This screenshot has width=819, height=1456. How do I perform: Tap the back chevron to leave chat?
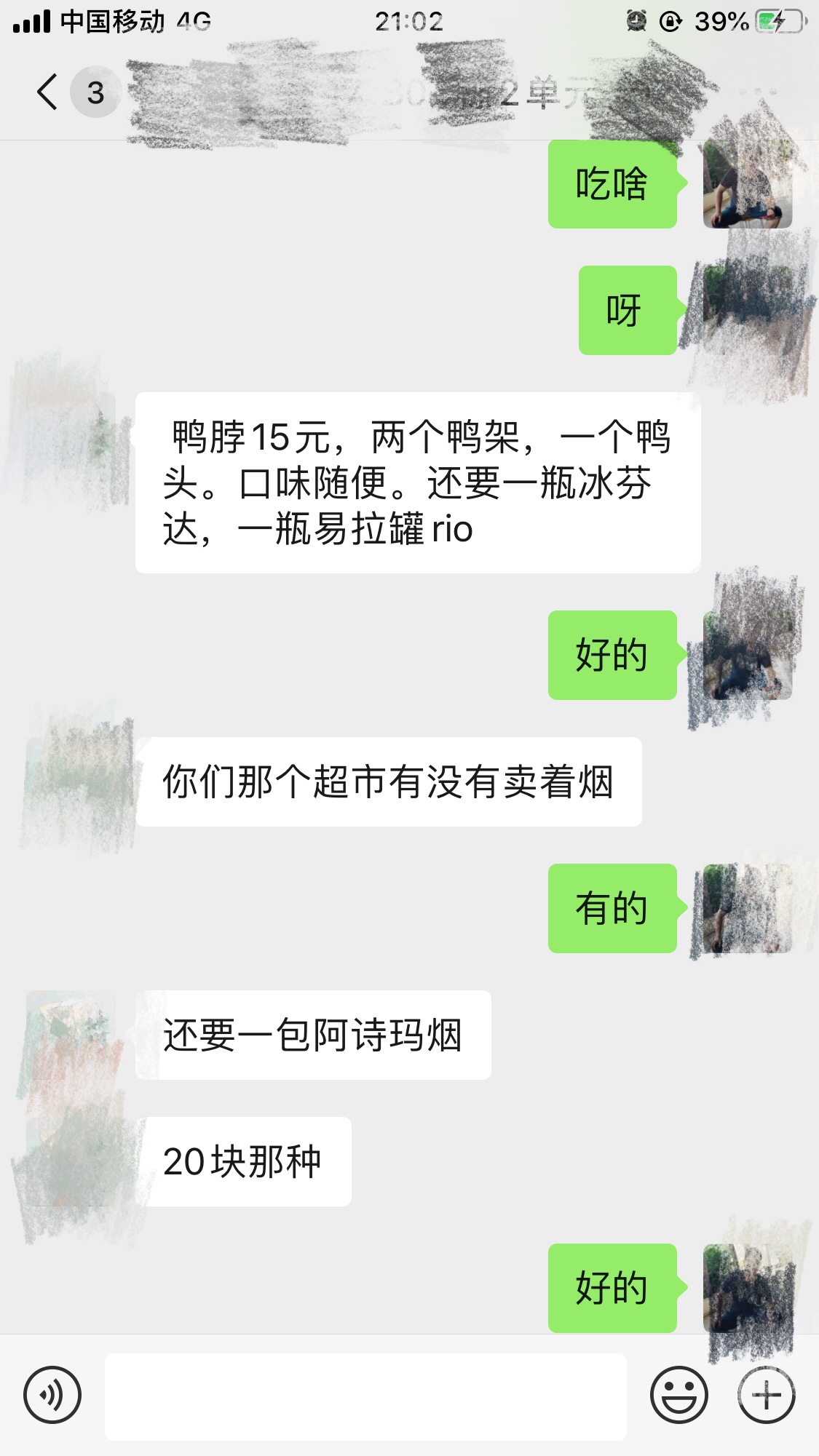pyautogui.click(x=45, y=92)
